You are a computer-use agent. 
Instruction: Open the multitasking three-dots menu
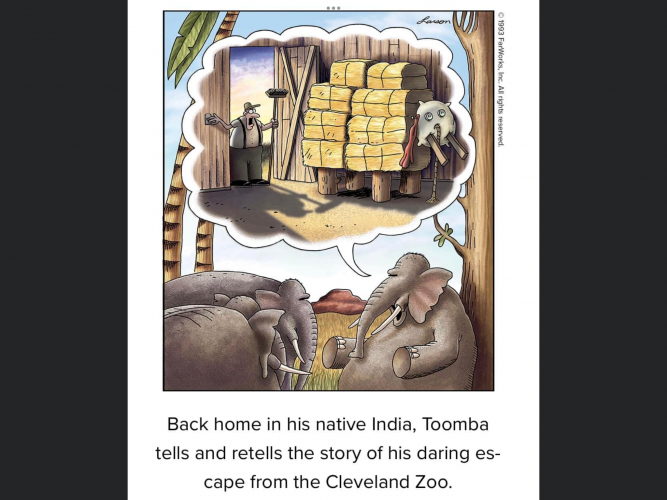point(333,7)
